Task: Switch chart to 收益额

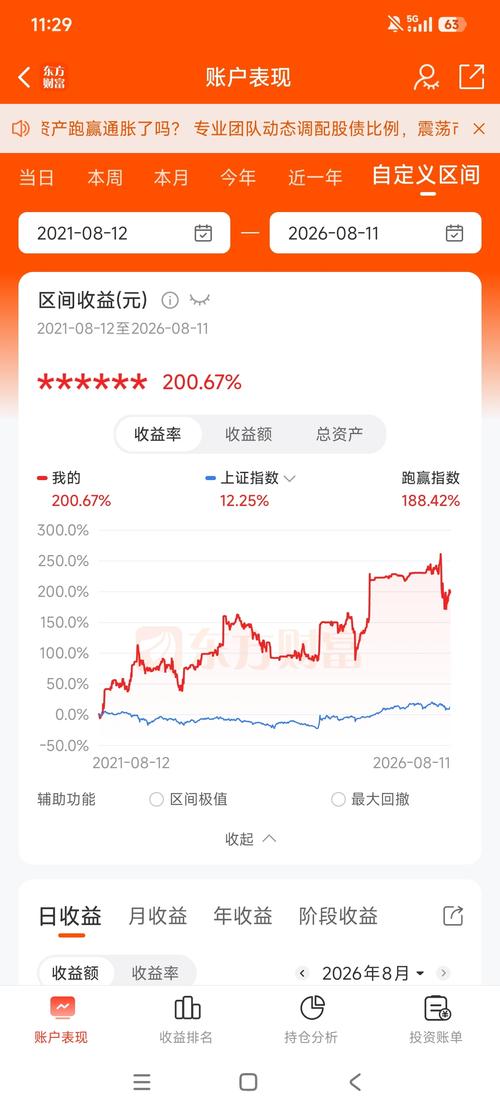Action: pos(249,434)
